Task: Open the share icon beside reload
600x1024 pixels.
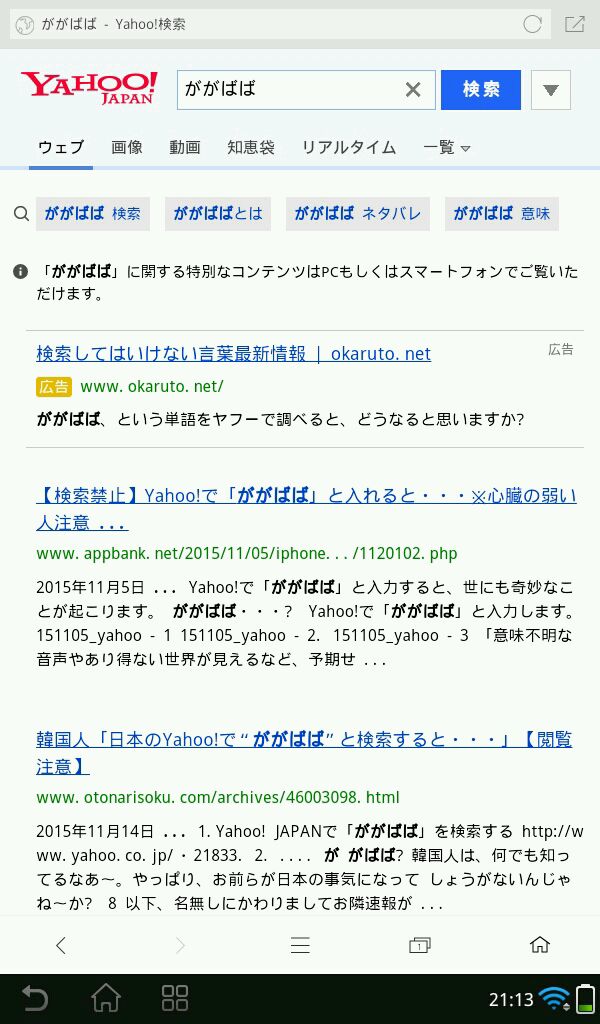Action: pos(575,24)
